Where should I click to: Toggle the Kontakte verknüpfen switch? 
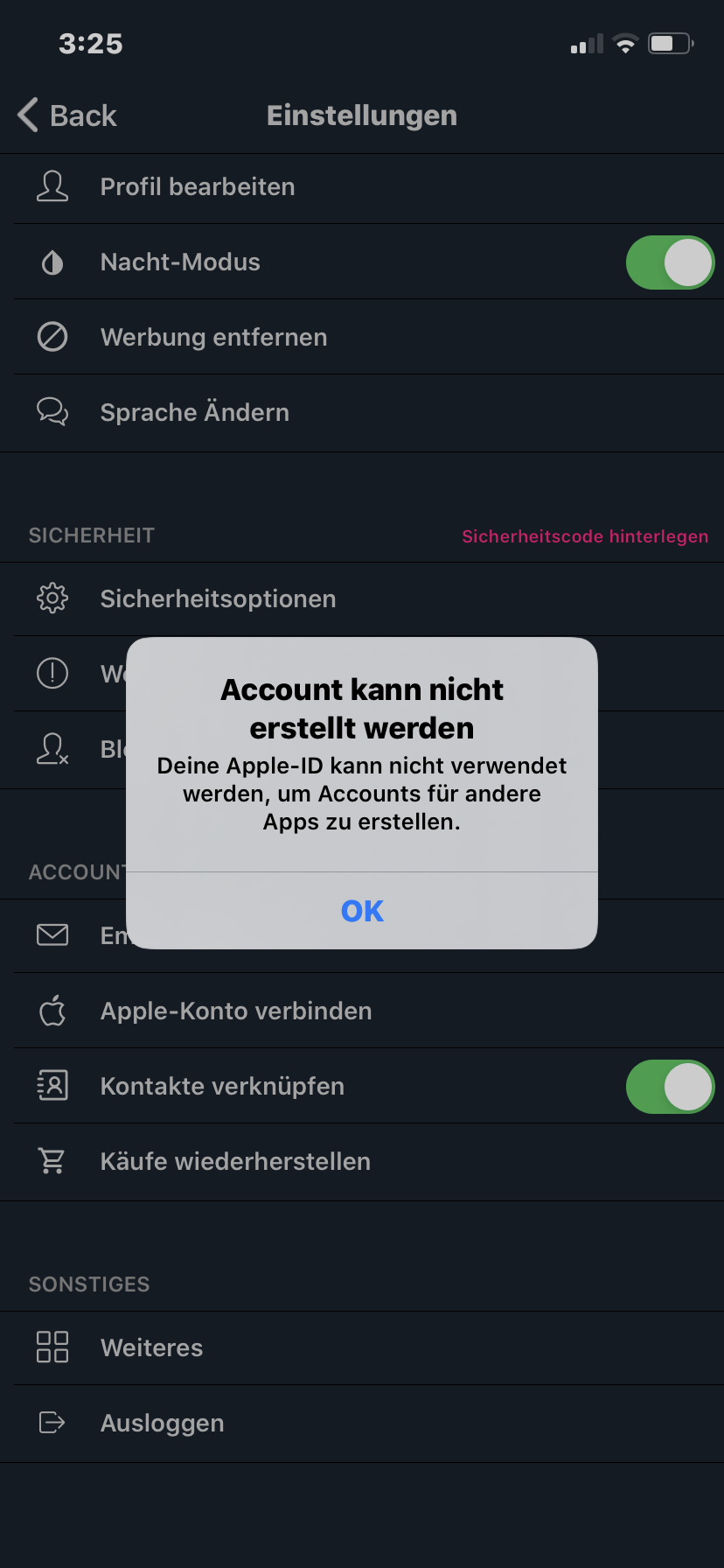click(x=669, y=1087)
